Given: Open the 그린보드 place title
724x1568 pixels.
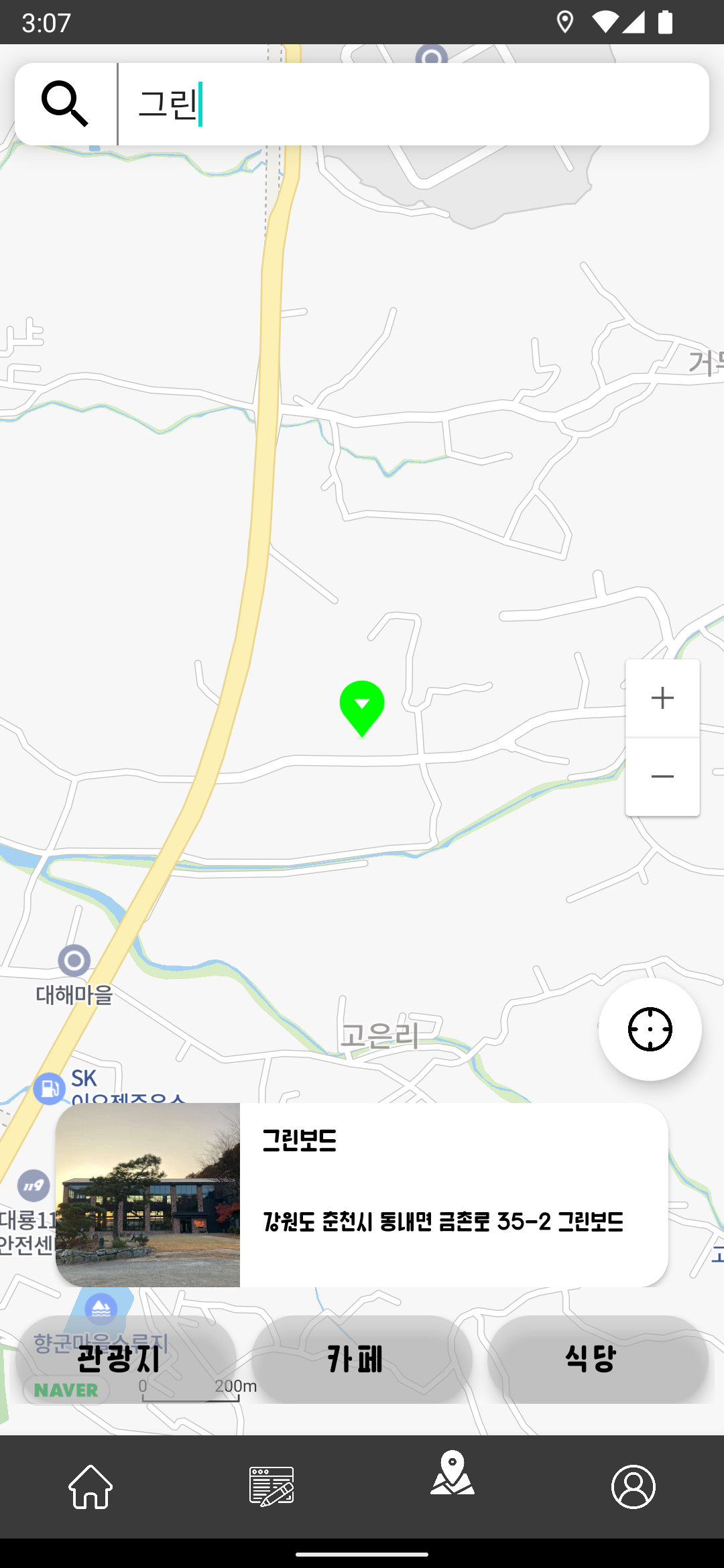Looking at the screenshot, I should (x=300, y=1138).
